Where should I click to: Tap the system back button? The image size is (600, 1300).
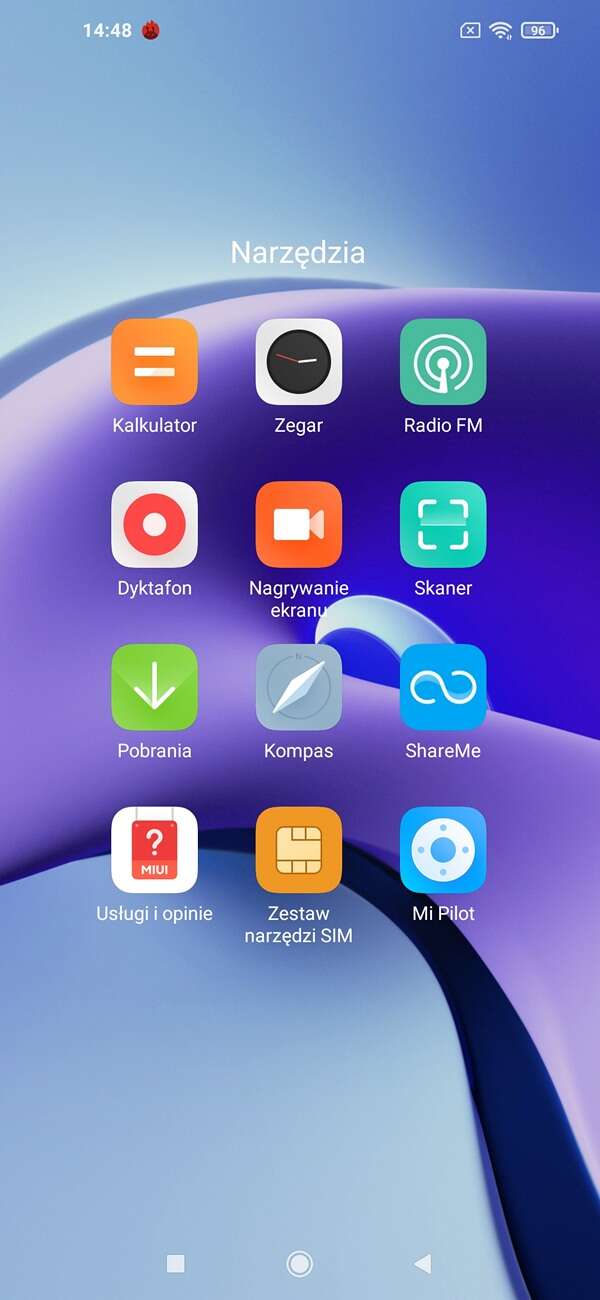(x=422, y=1264)
